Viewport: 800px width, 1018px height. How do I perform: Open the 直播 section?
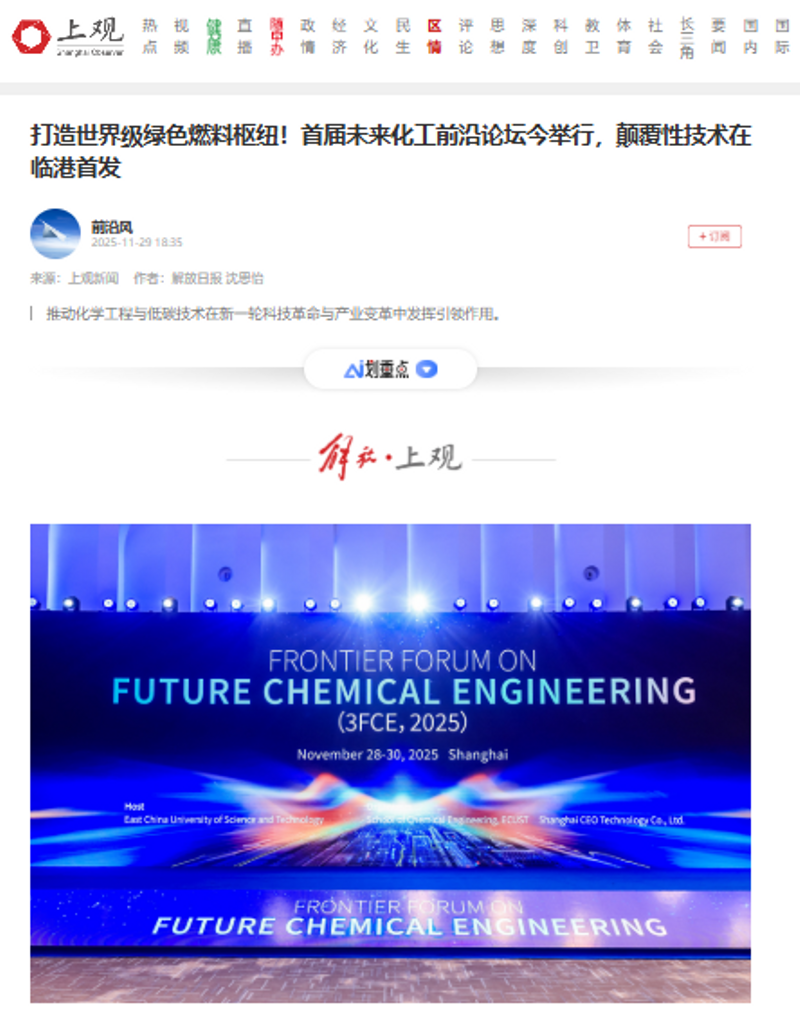click(x=245, y=36)
